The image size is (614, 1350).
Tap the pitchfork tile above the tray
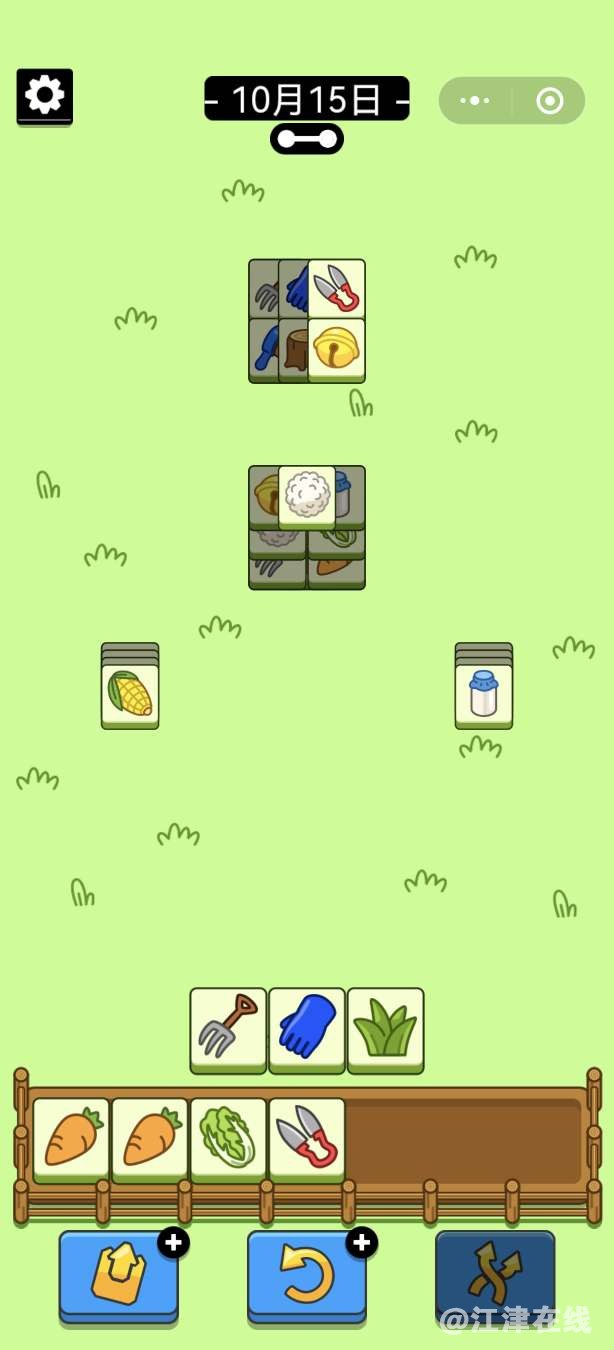pyautogui.click(x=228, y=1028)
